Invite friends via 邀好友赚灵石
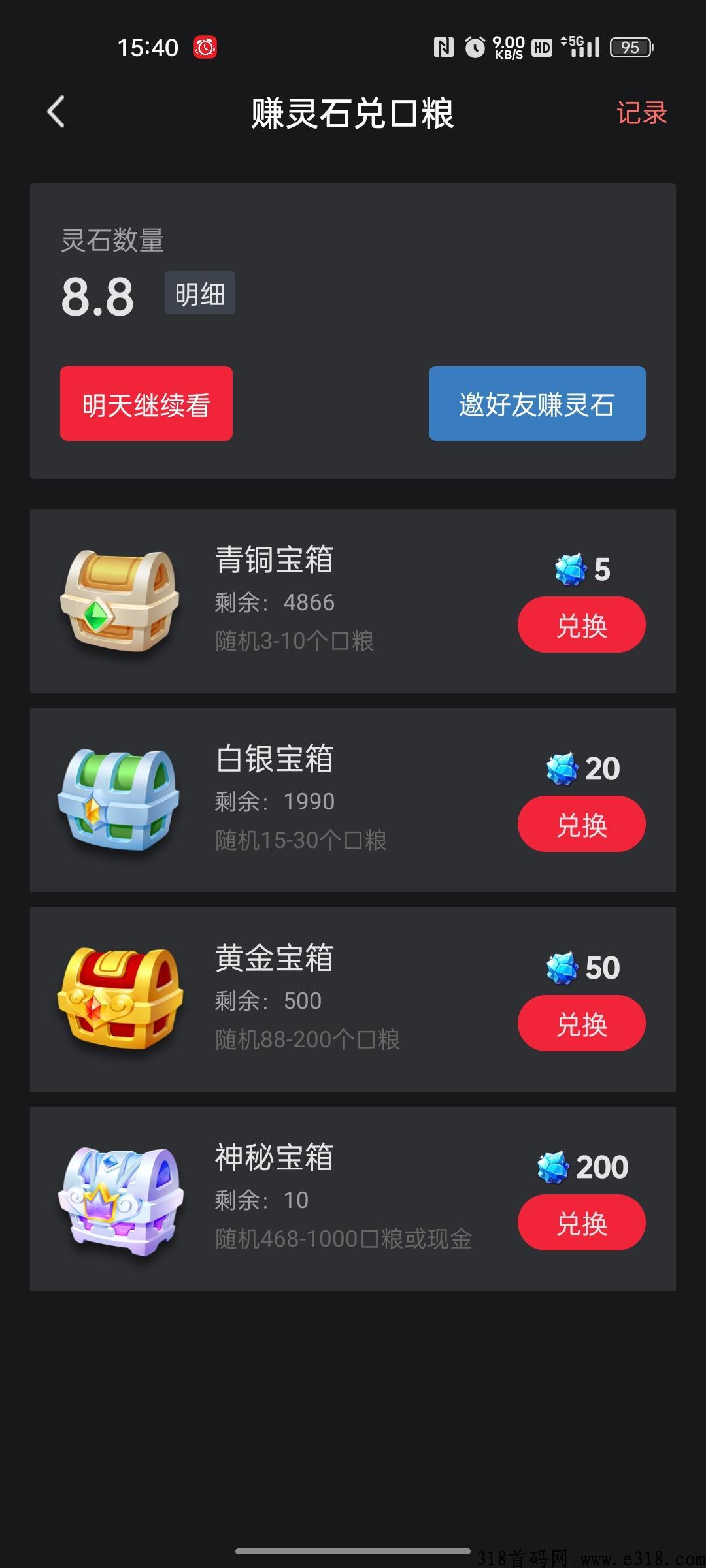The width and height of the screenshot is (706, 1568). [x=537, y=404]
